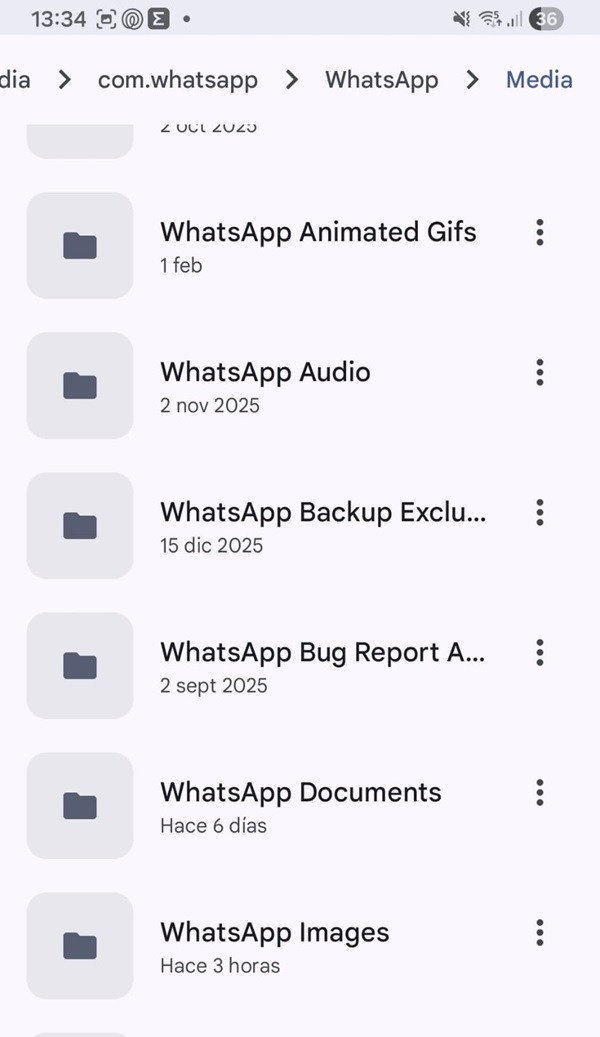Show more options for WhatsApp Backup Exclu...

(x=540, y=513)
